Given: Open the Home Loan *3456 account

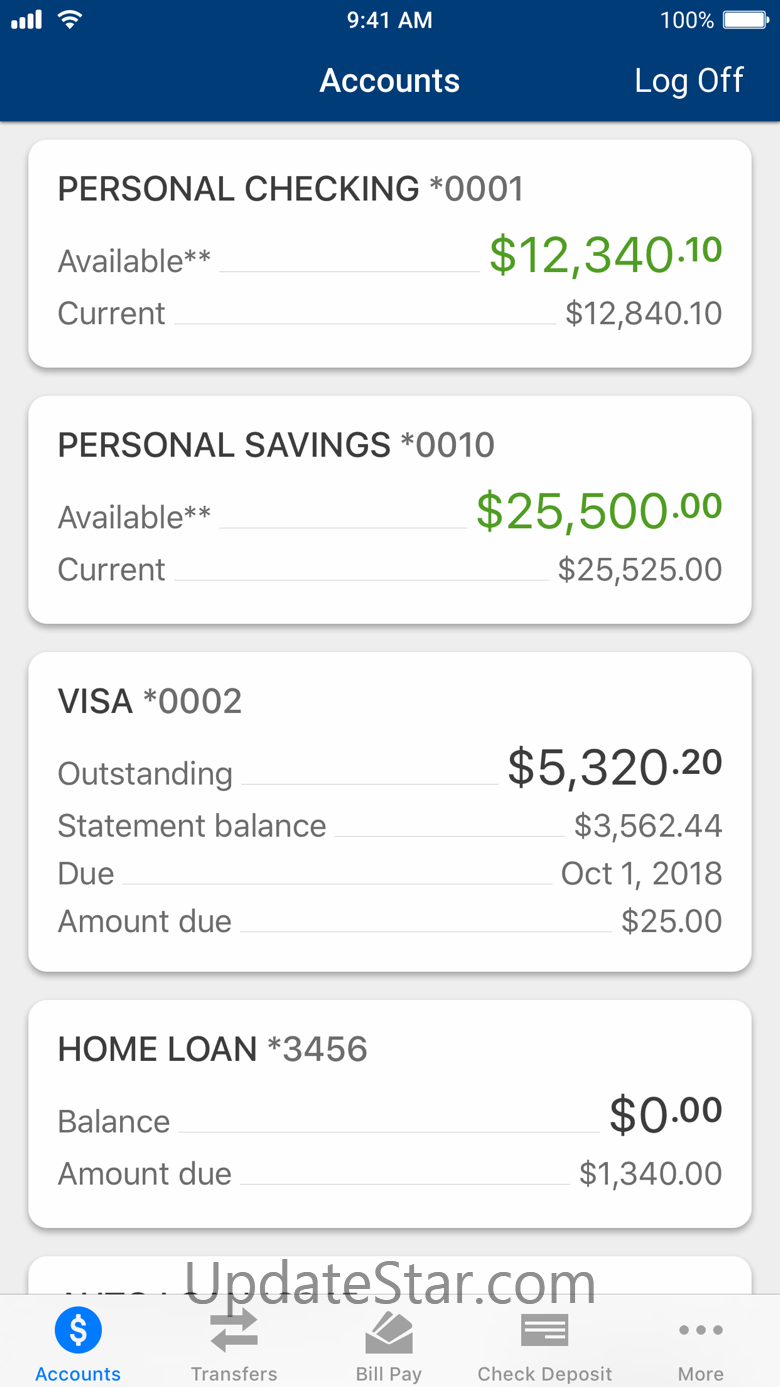Looking at the screenshot, I should click(390, 1113).
